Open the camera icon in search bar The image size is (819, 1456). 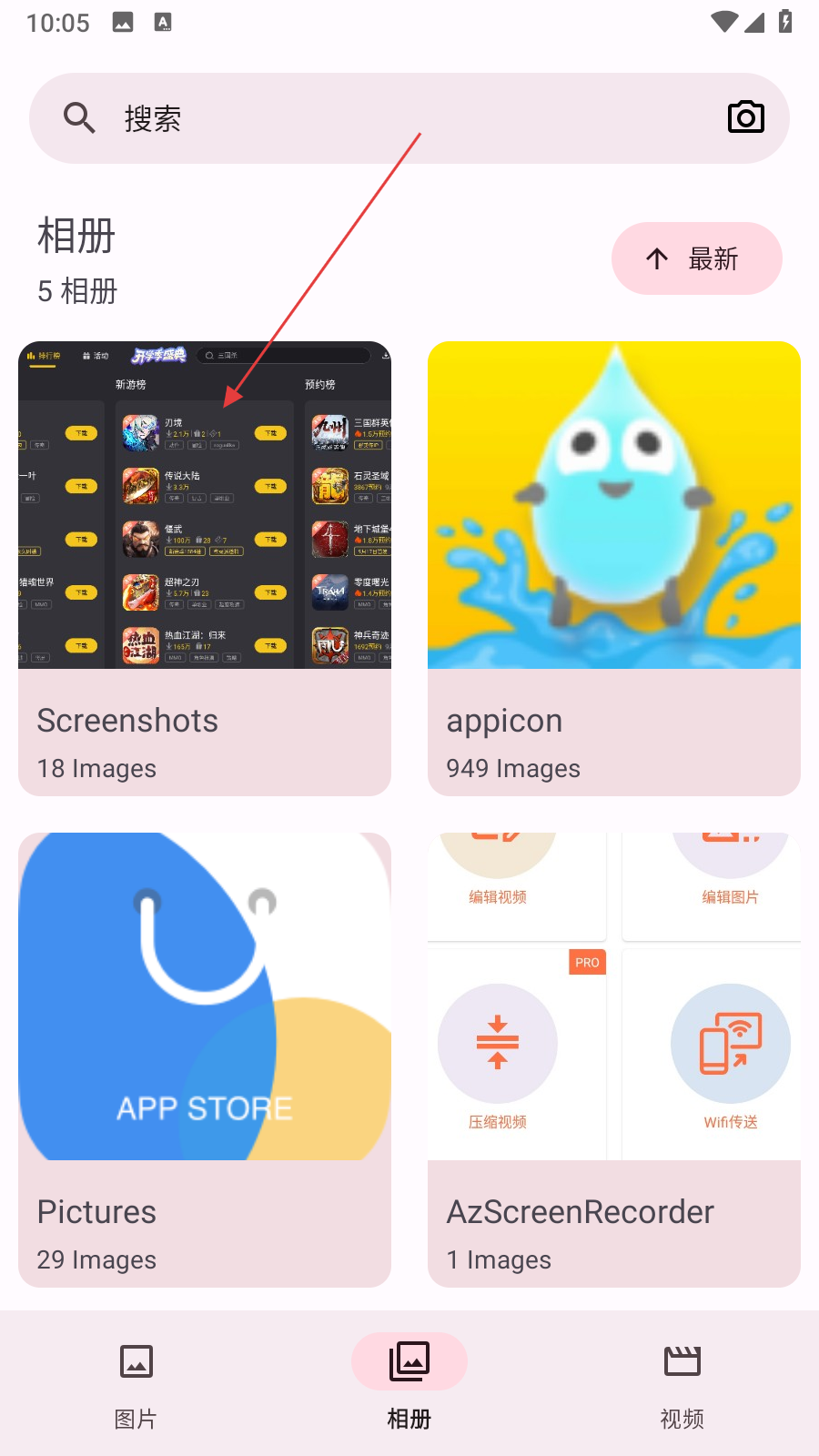click(x=745, y=117)
